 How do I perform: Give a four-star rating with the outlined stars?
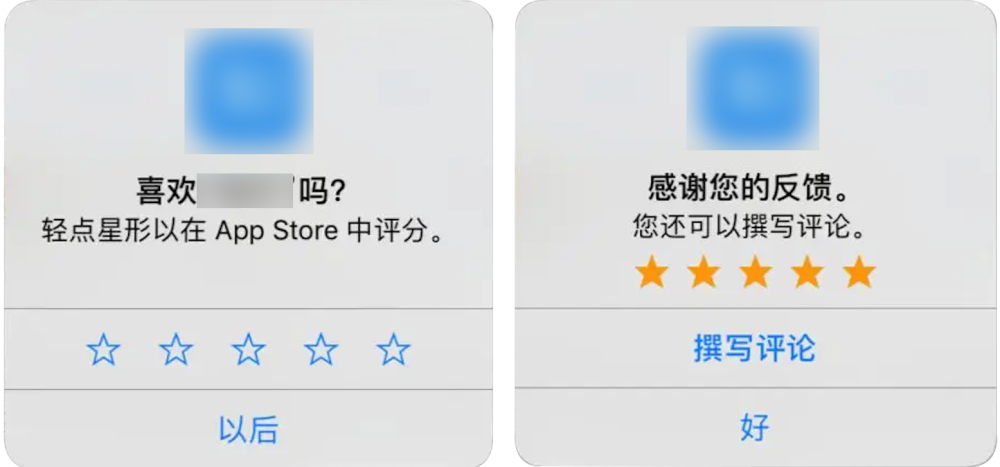click(x=321, y=350)
